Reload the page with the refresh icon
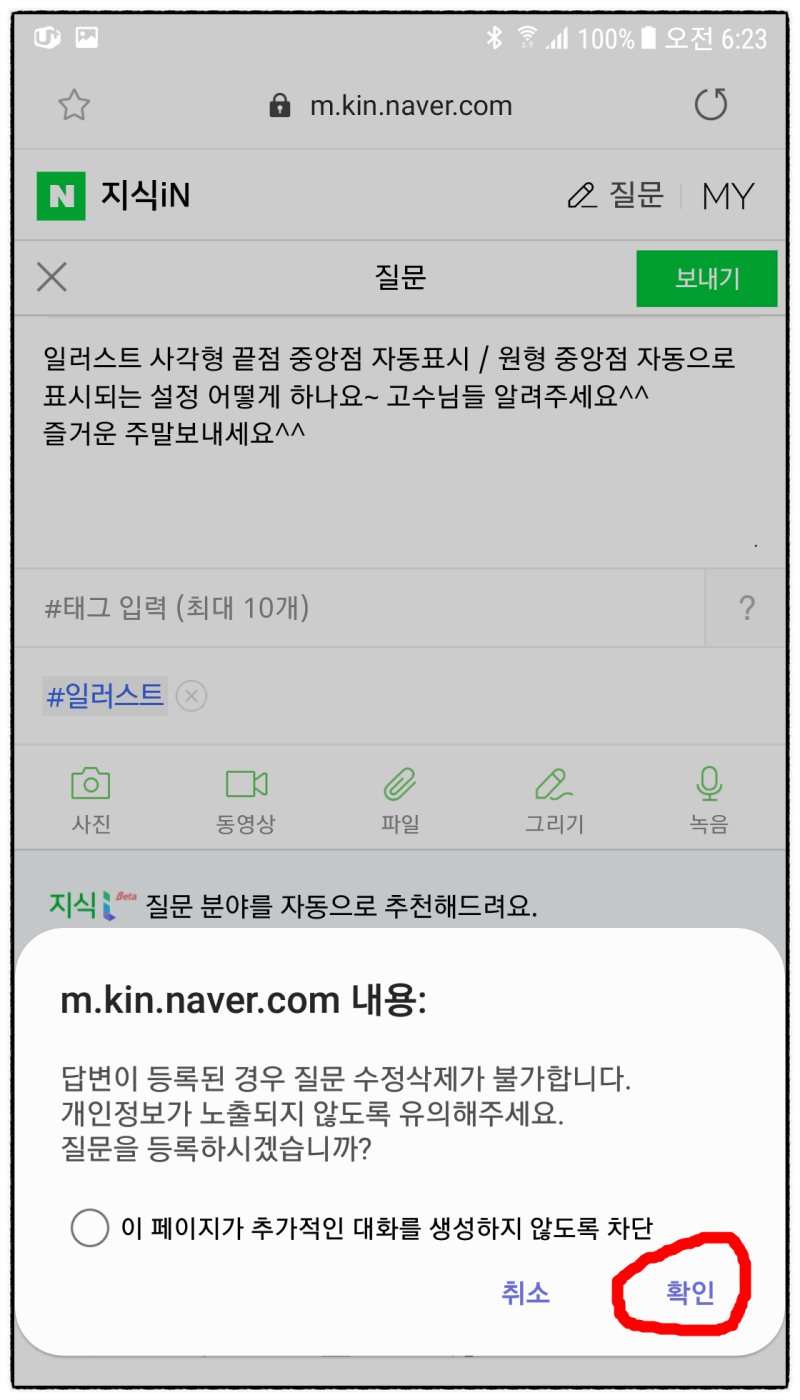The height and width of the screenshot is (1400, 800). [x=711, y=105]
